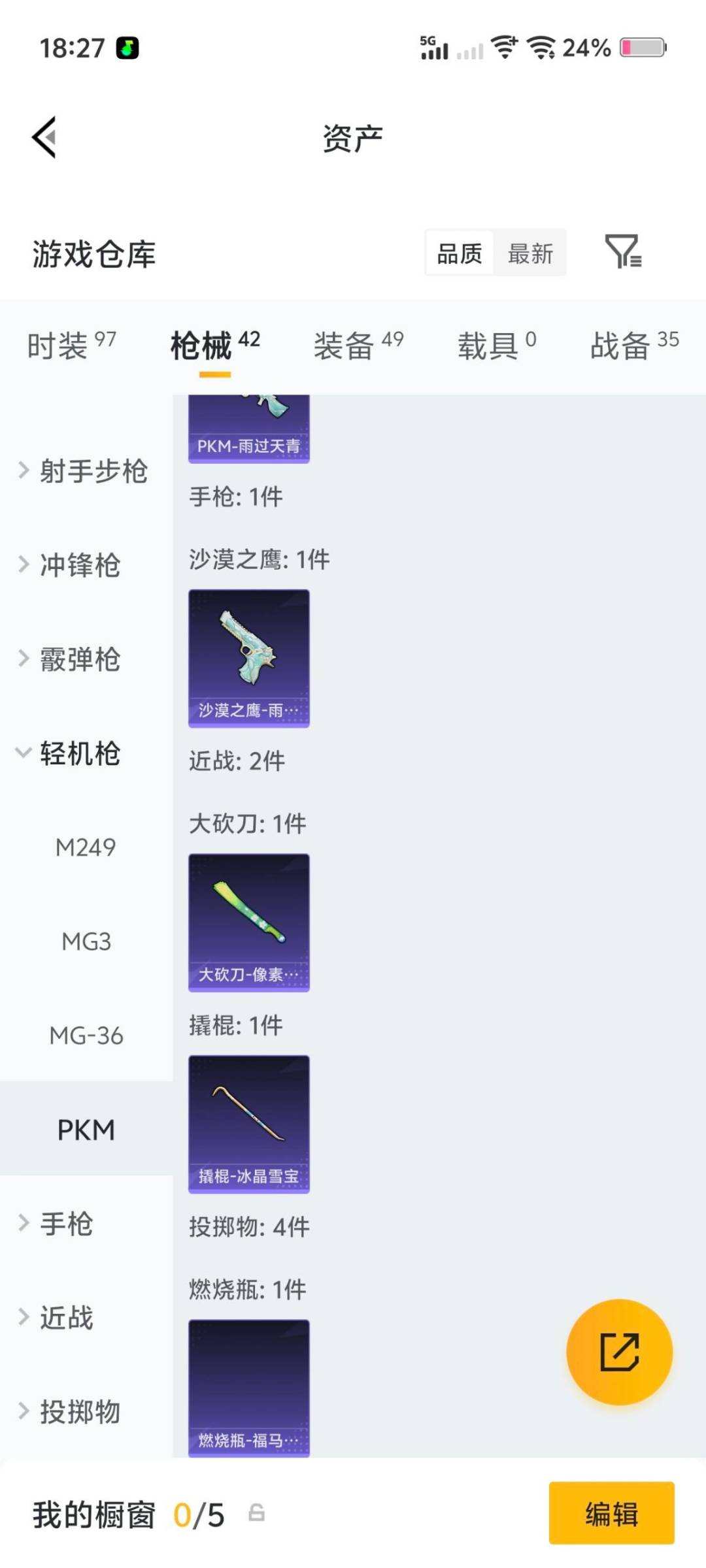Expand the 射手步枪 category

[86, 472]
